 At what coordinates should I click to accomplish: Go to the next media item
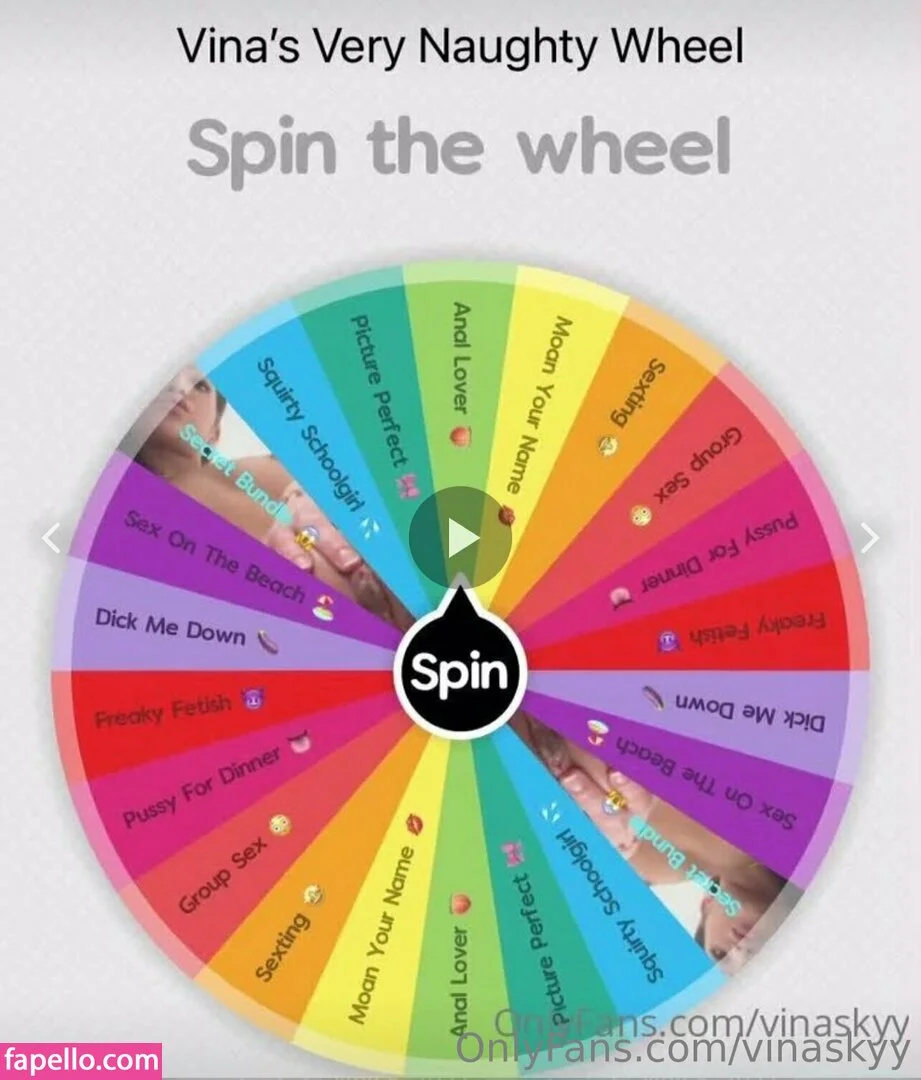click(x=870, y=538)
